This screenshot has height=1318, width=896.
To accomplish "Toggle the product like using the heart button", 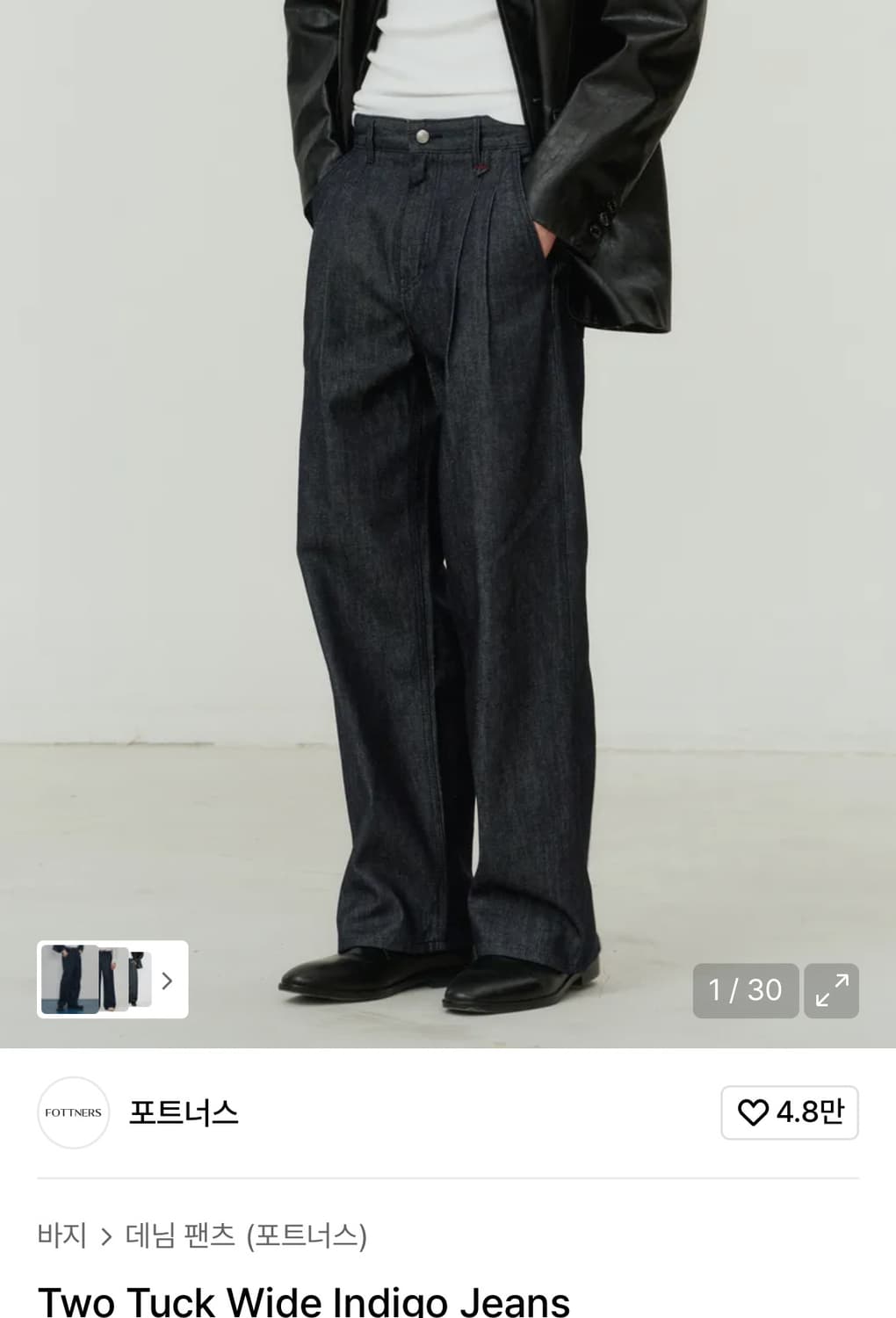I will pyautogui.click(x=789, y=1112).
